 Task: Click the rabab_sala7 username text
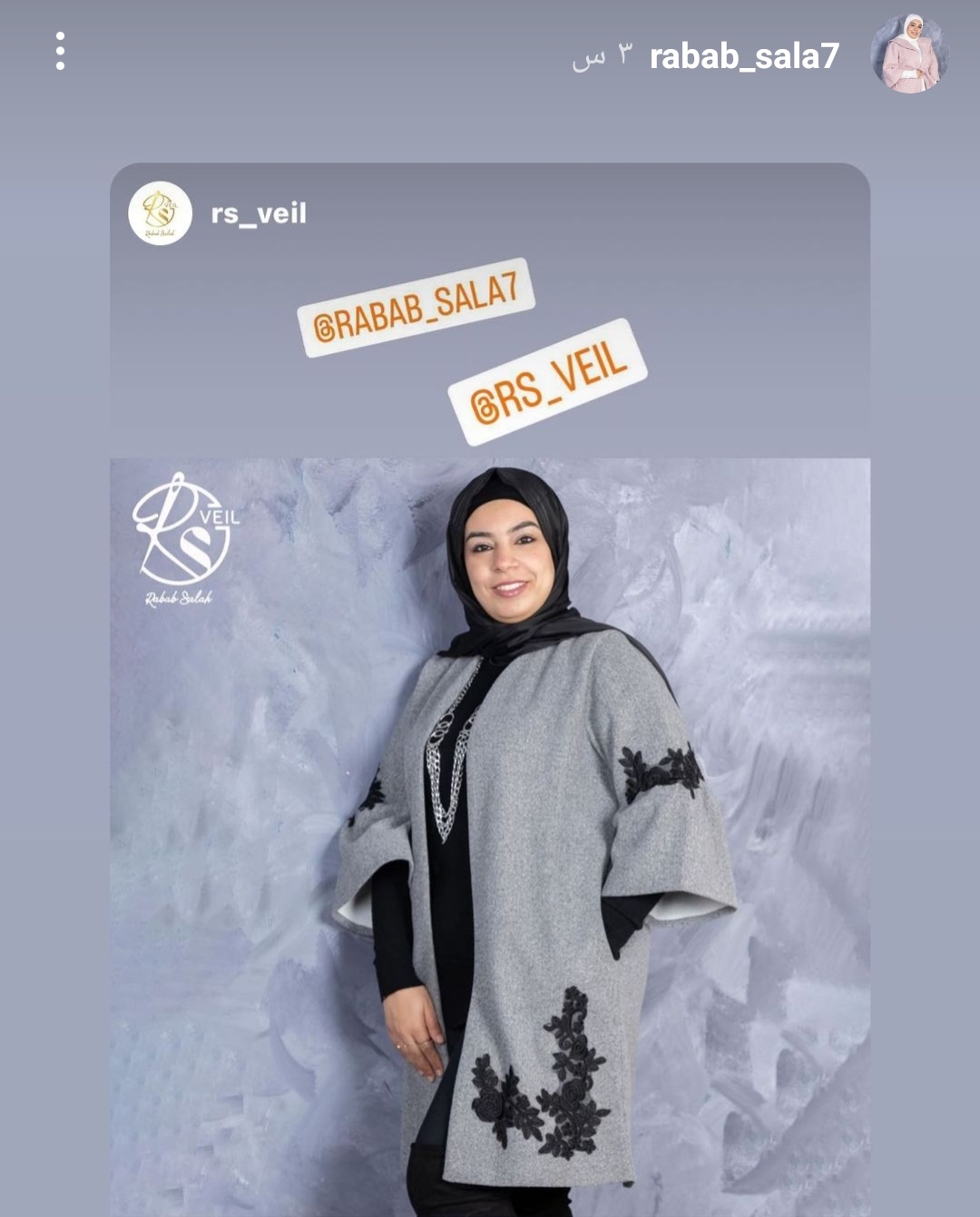pos(744,54)
